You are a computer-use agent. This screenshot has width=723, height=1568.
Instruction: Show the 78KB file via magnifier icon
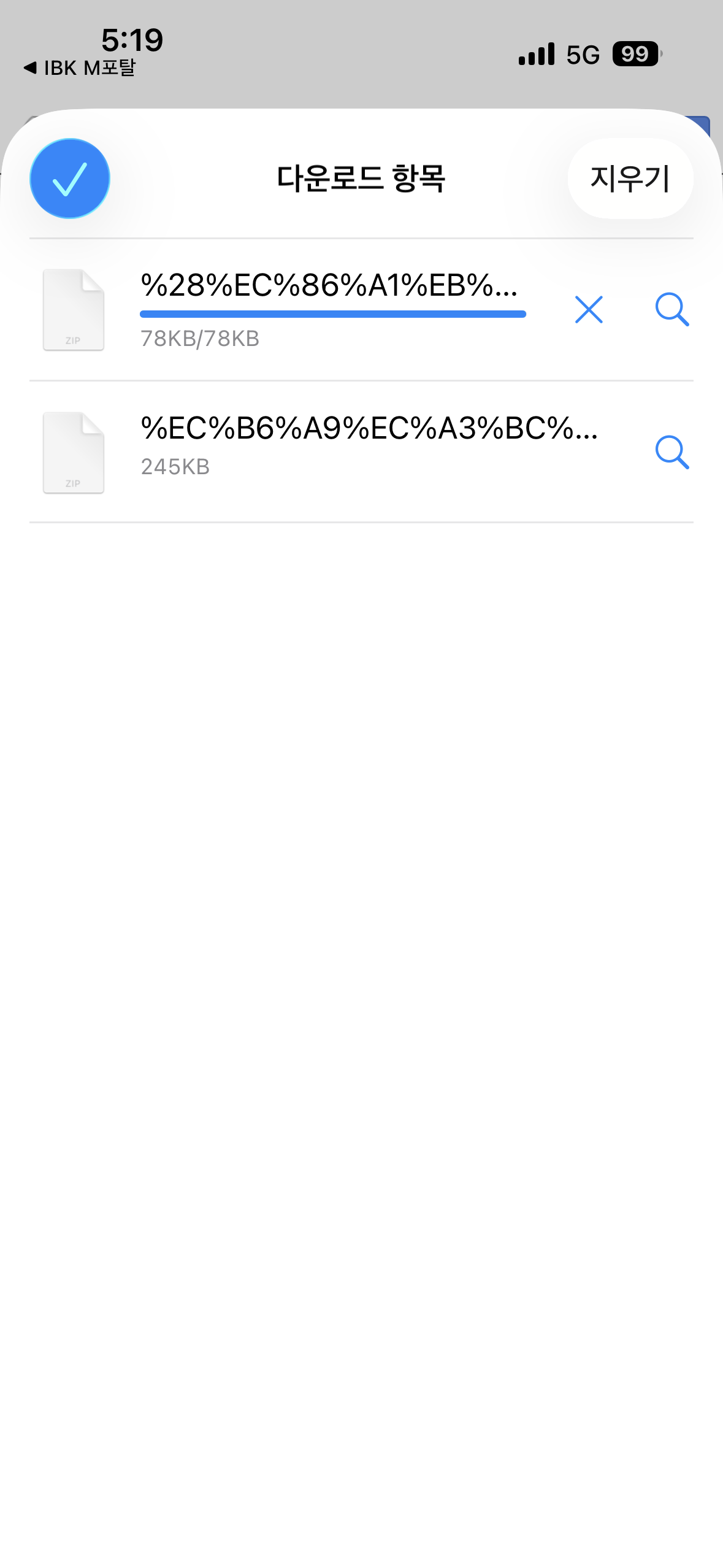pyautogui.click(x=672, y=309)
